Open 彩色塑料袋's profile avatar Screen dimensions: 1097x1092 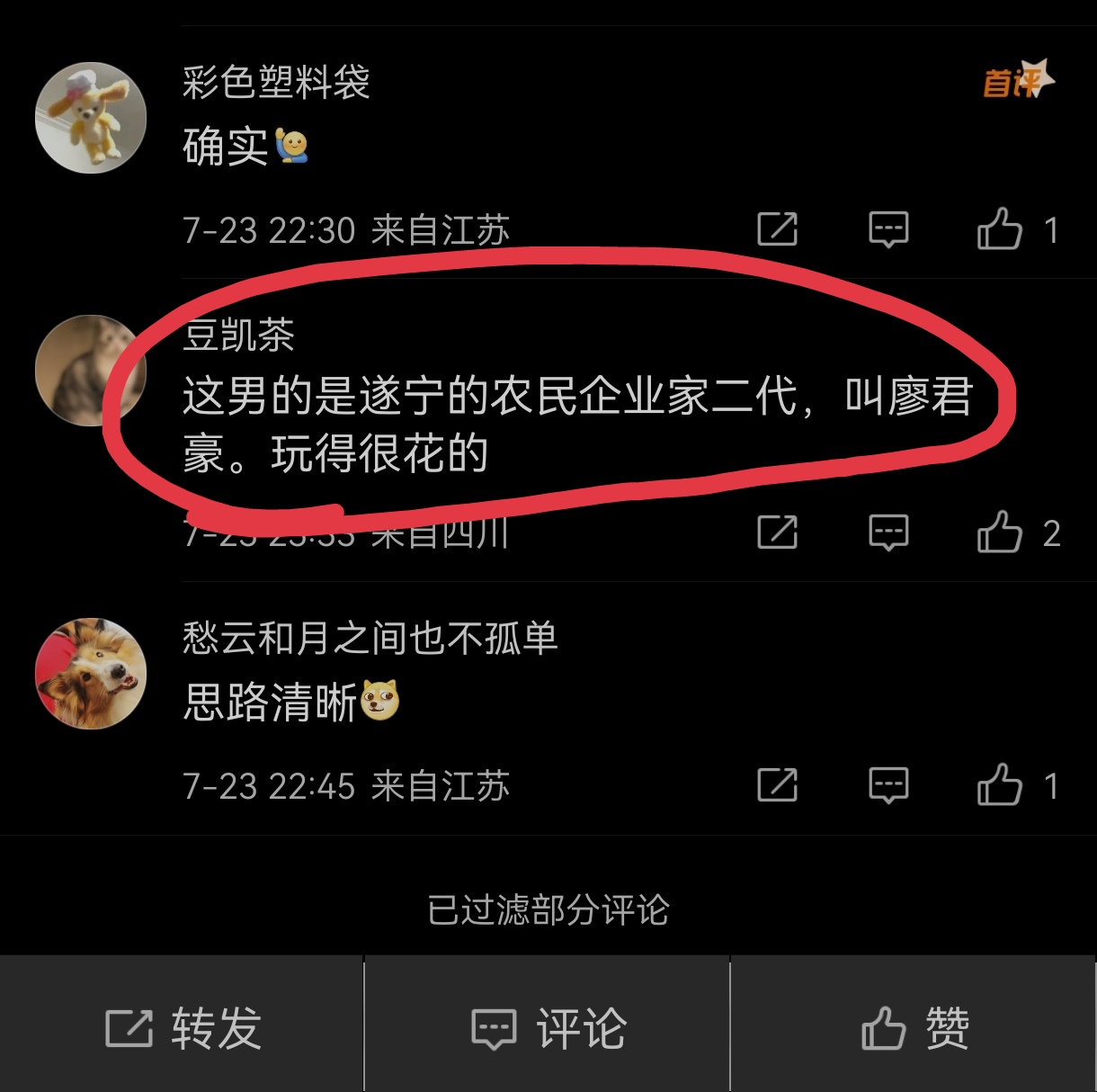tap(90, 118)
